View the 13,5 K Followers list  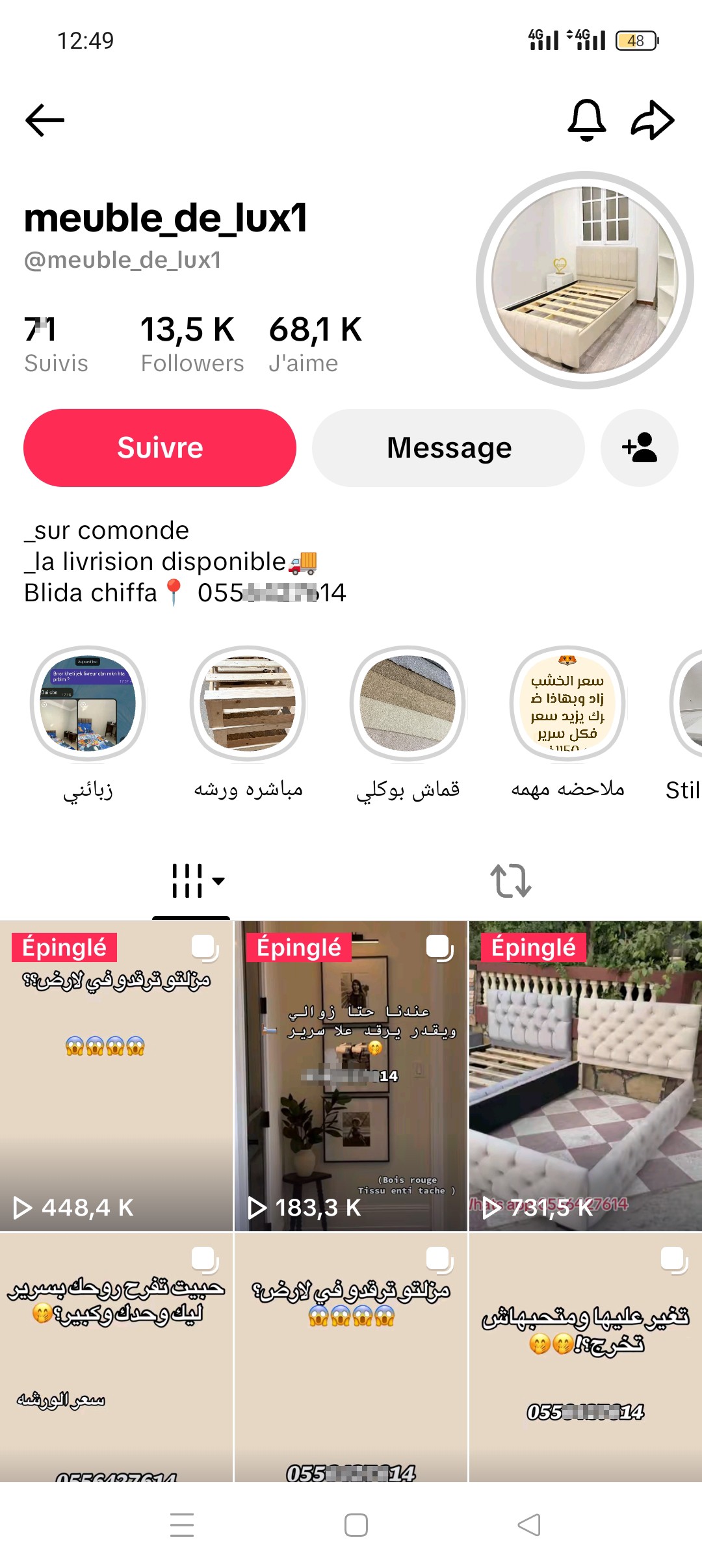[x=192, y=345]
